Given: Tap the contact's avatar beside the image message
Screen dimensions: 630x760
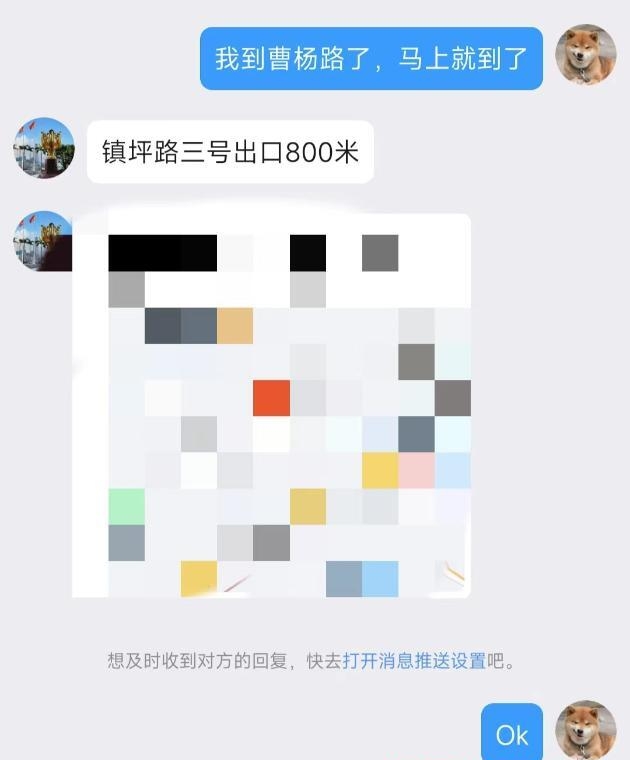Looking at the screenshot, I should (44, 241).
